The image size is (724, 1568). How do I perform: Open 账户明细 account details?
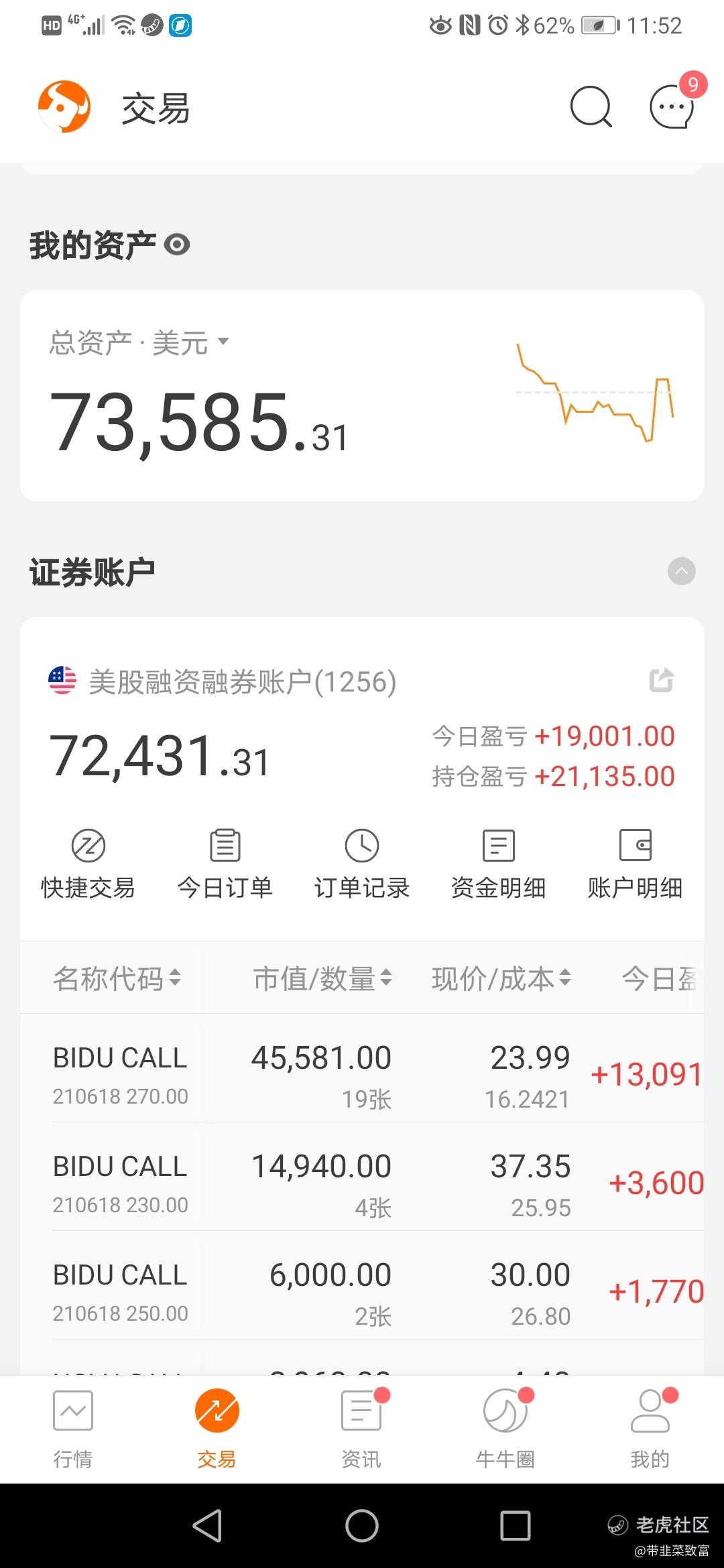pyautogui.click(x=636, y=864)
